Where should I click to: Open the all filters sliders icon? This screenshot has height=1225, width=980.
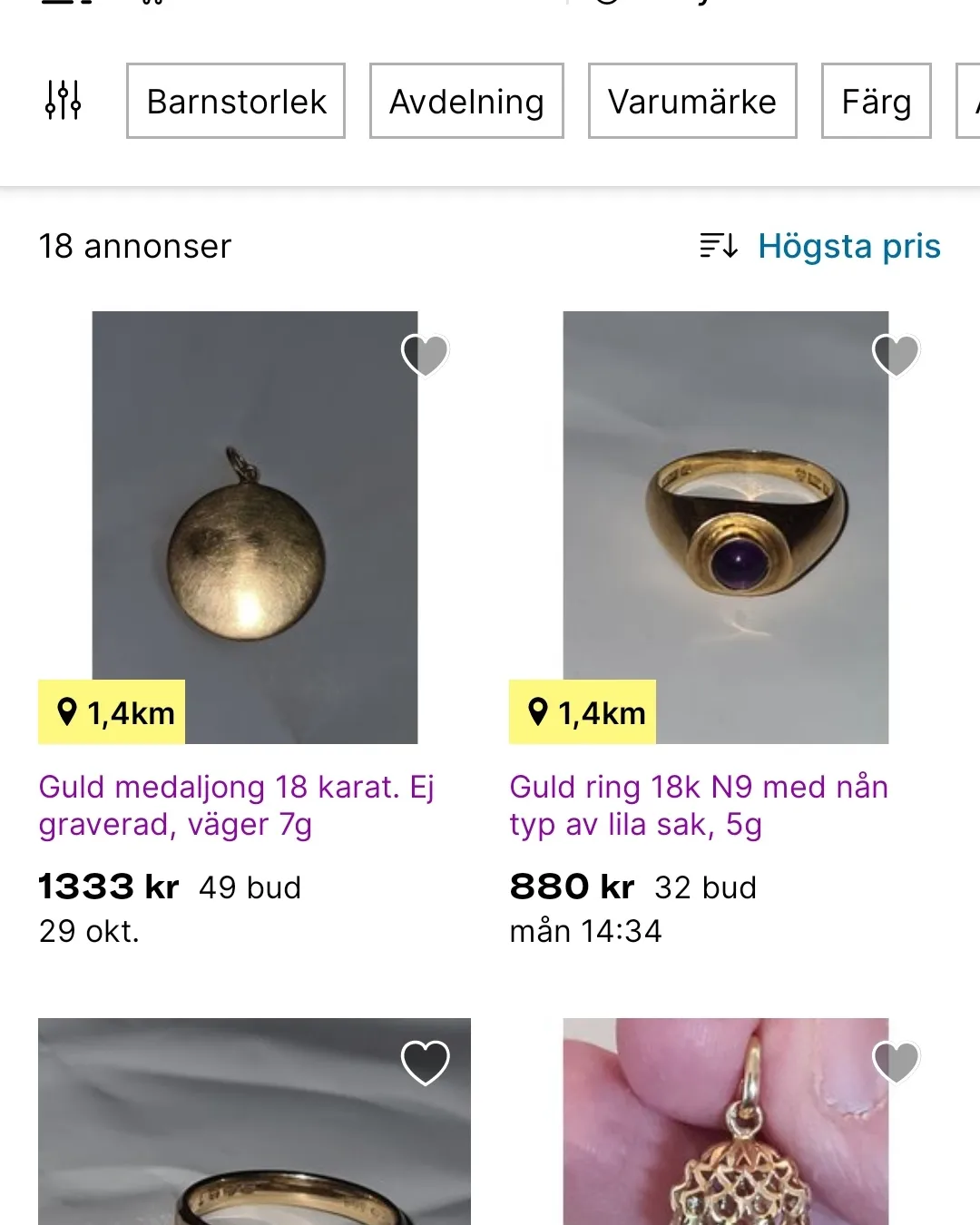click(64, 101)
